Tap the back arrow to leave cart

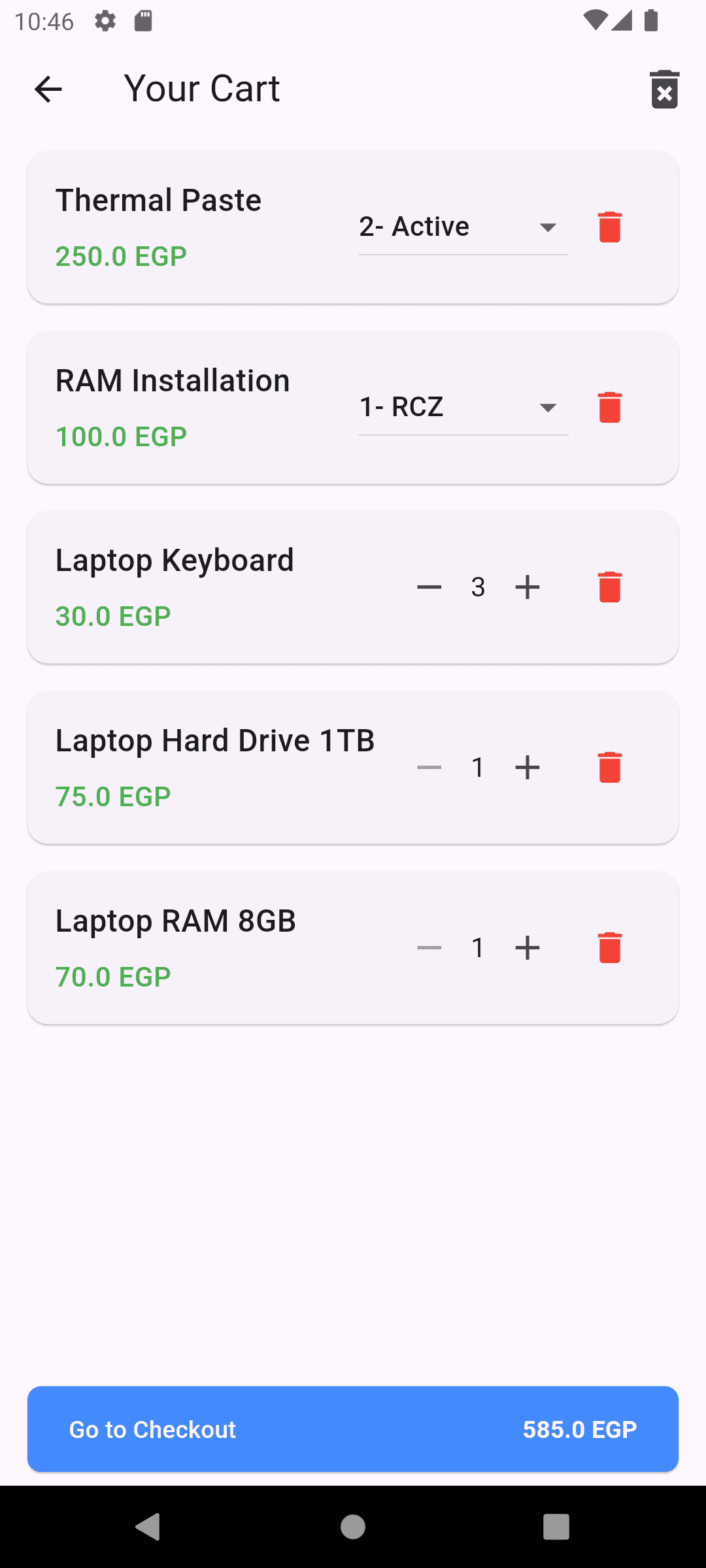click(48, 88)
